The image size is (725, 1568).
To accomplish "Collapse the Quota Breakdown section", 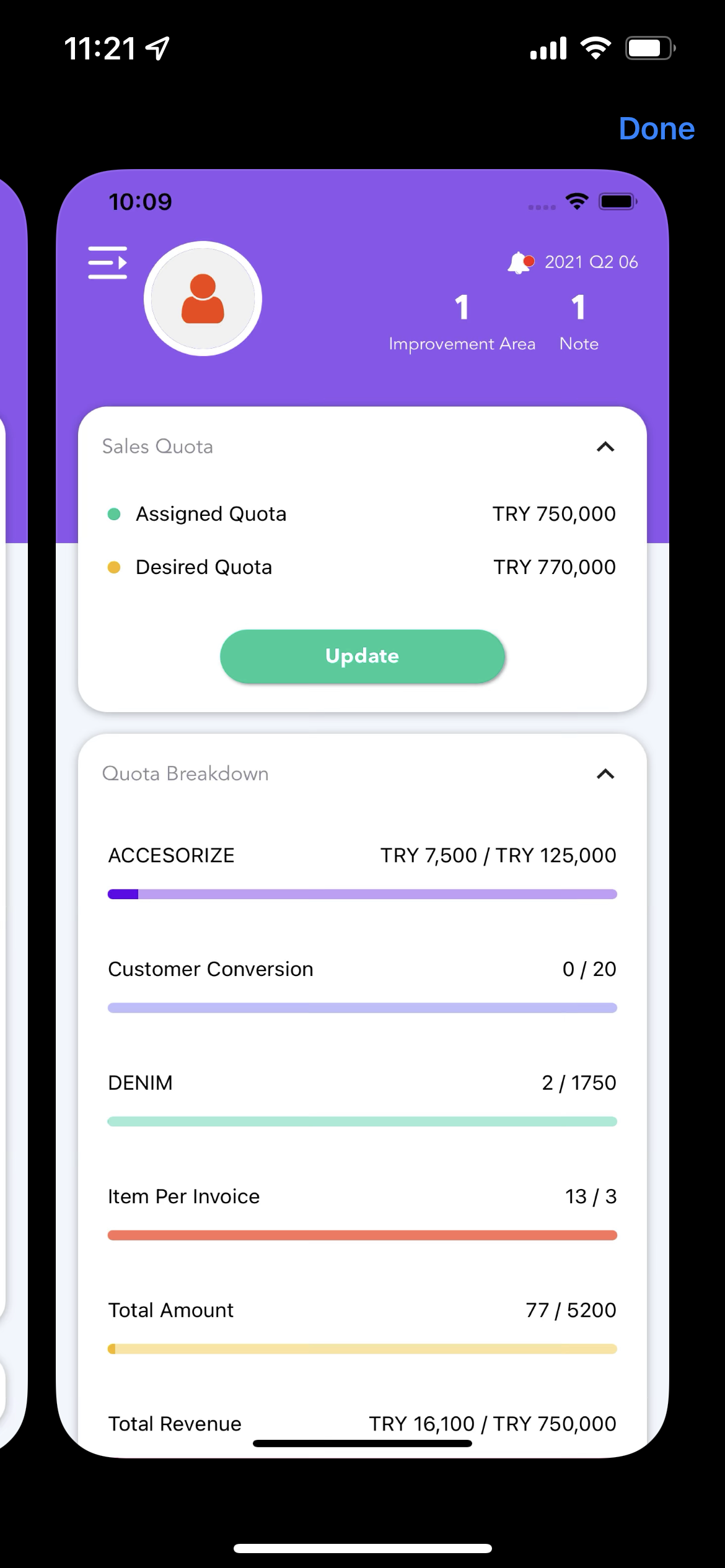I will pos(605,774).
